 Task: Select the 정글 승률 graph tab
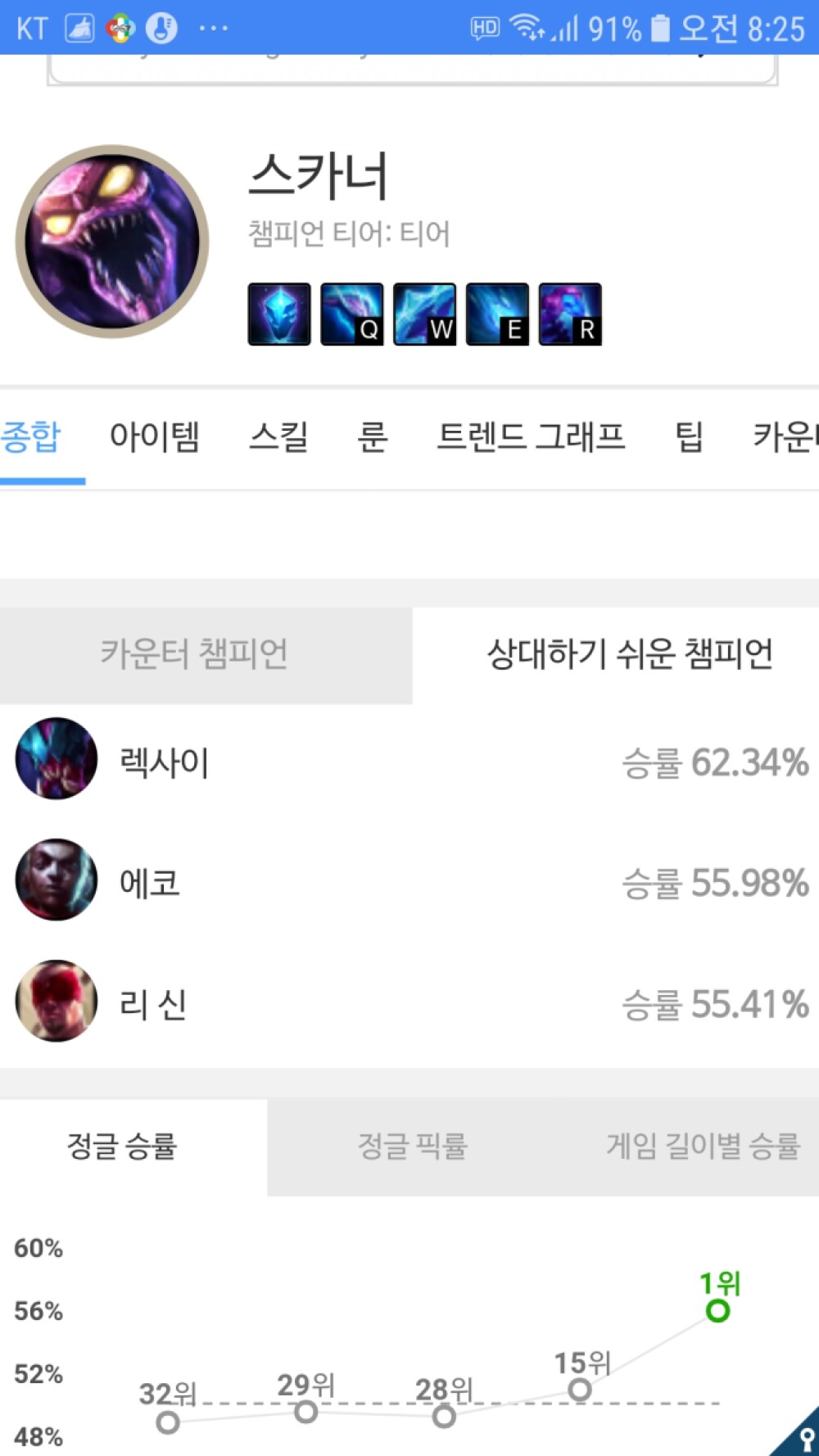click(122, 1146)
